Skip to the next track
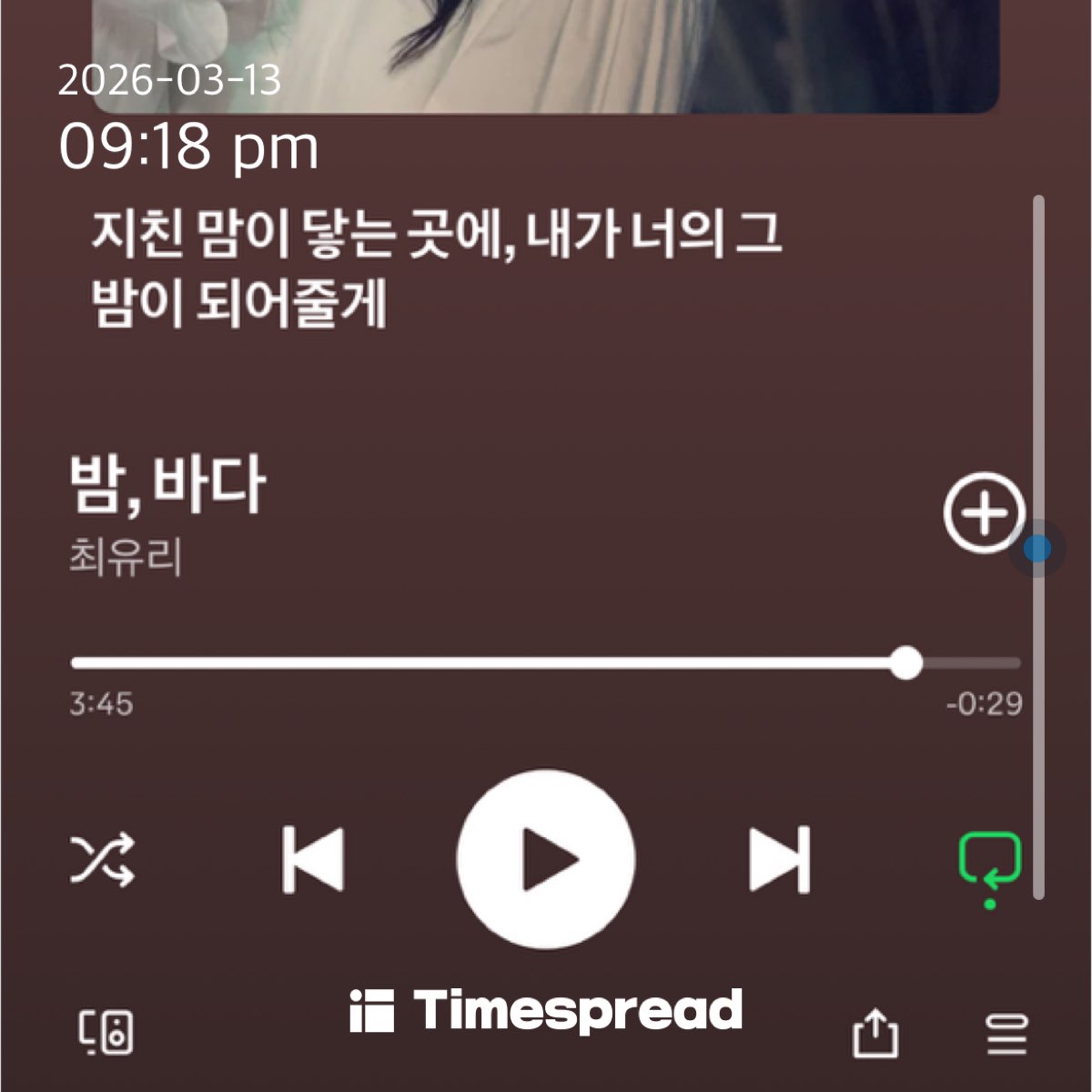This screenshot has height=1092, width=1092. point(779,860)
